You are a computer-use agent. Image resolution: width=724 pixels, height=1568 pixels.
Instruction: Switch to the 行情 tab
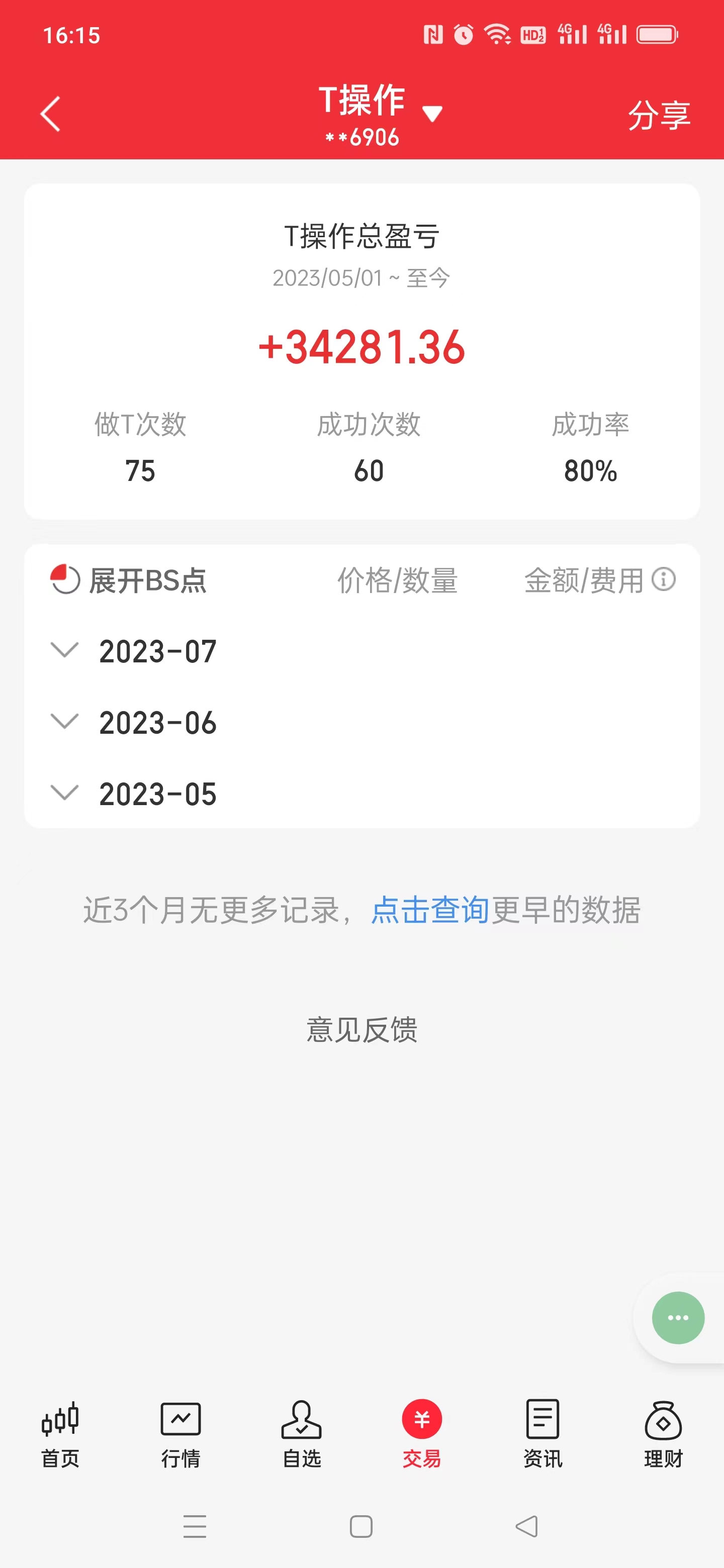[181, 1433]
